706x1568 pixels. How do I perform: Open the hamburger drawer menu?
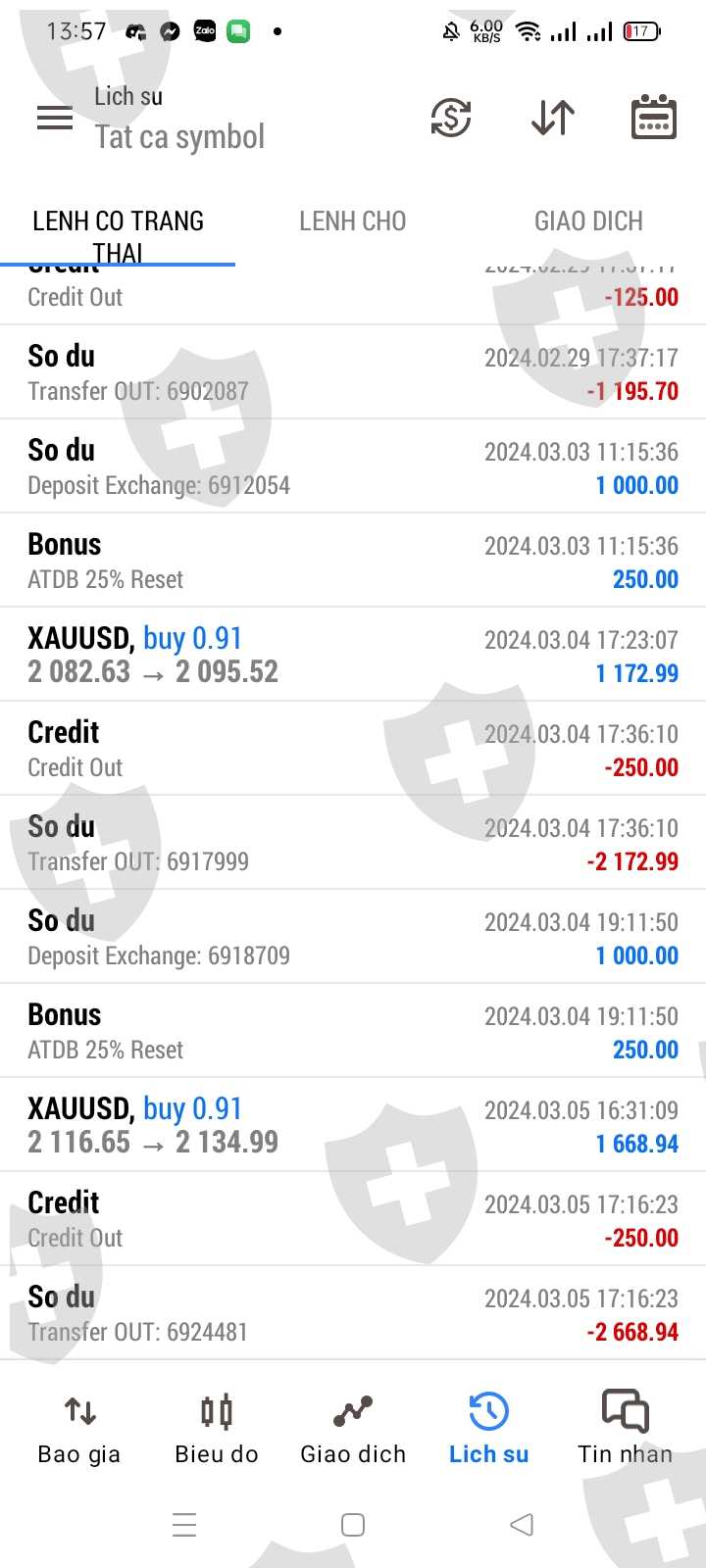pos(55,119)
